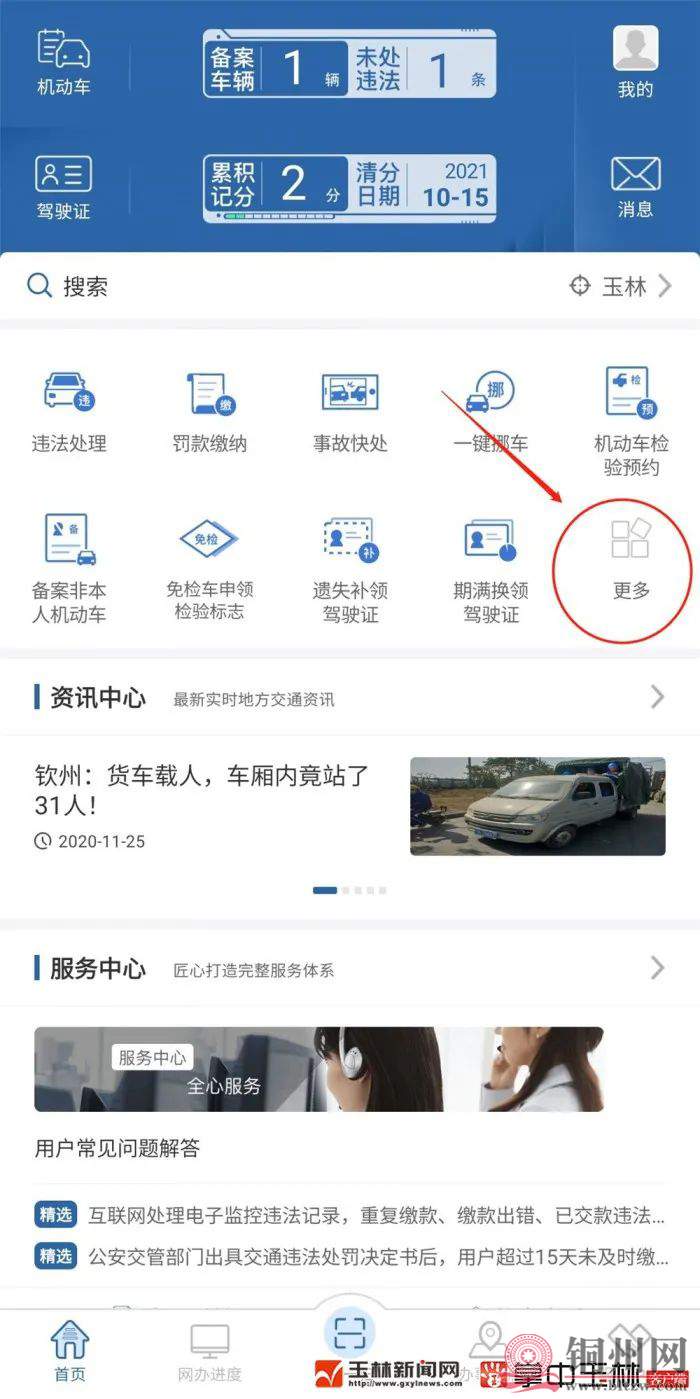700x1399 pixels.
Task: Open 机动车检验预约
Action: point(631,420)
